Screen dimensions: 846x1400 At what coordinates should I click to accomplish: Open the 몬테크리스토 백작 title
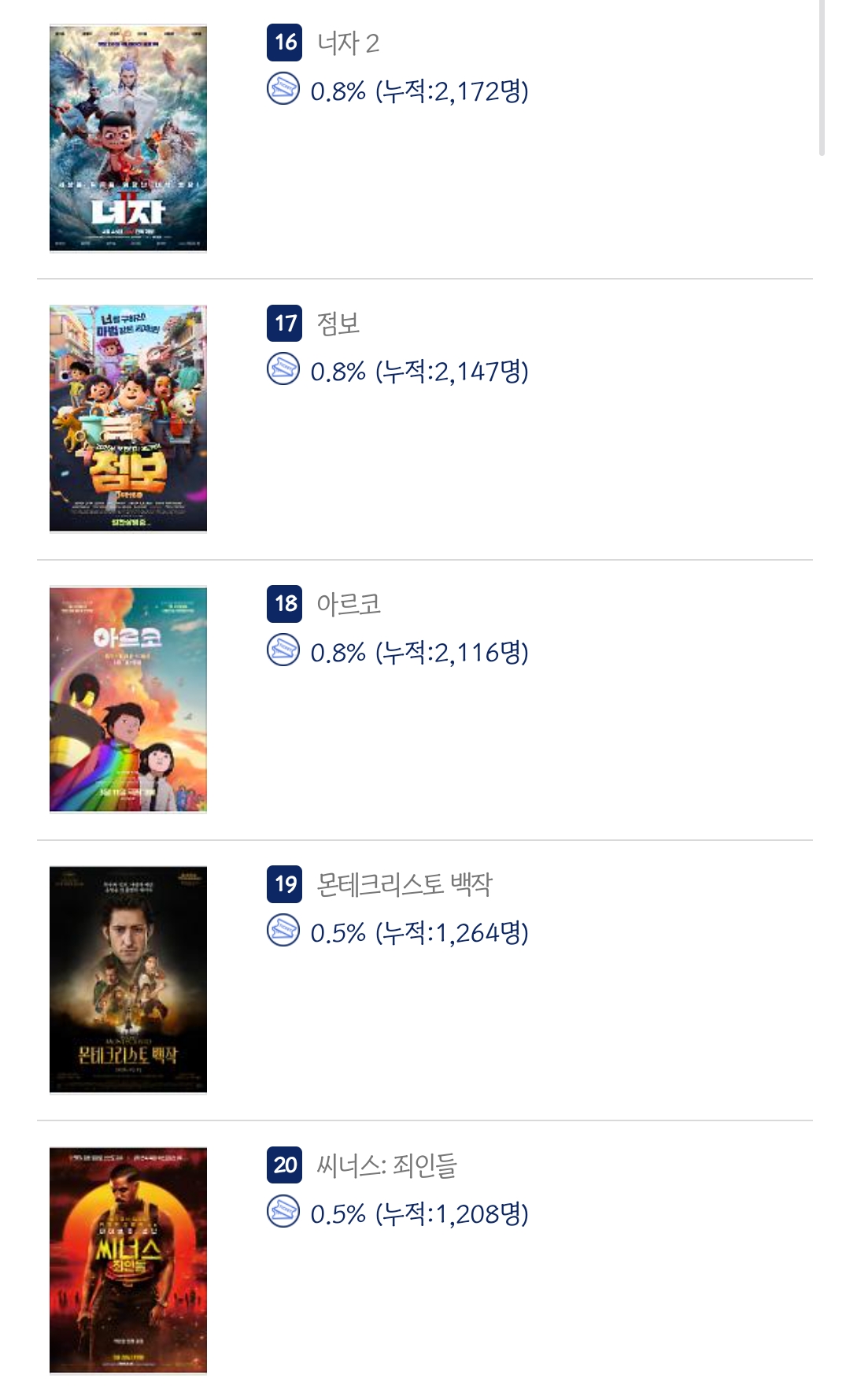(x=404, y=884)
